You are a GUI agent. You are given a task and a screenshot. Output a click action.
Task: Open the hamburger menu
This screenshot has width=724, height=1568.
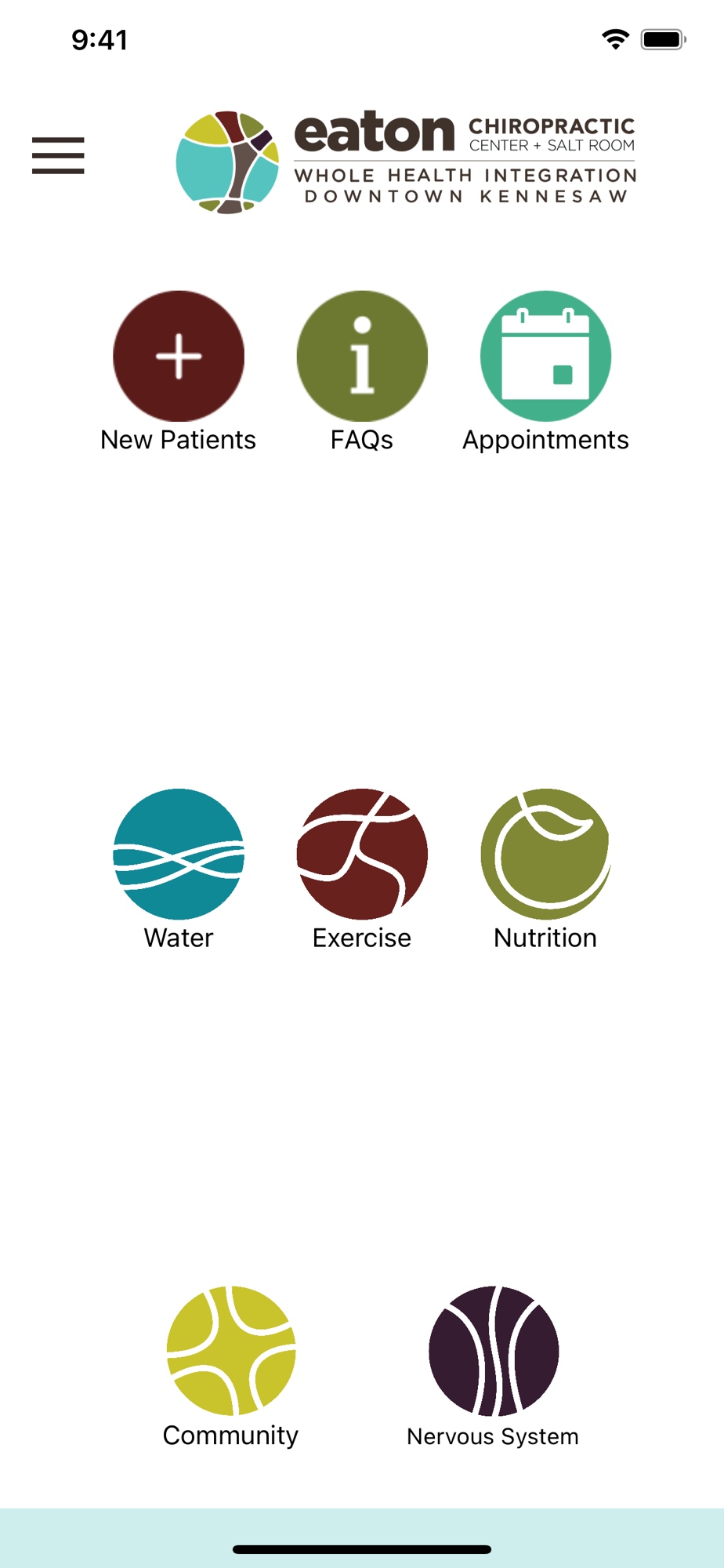[58, 155]
